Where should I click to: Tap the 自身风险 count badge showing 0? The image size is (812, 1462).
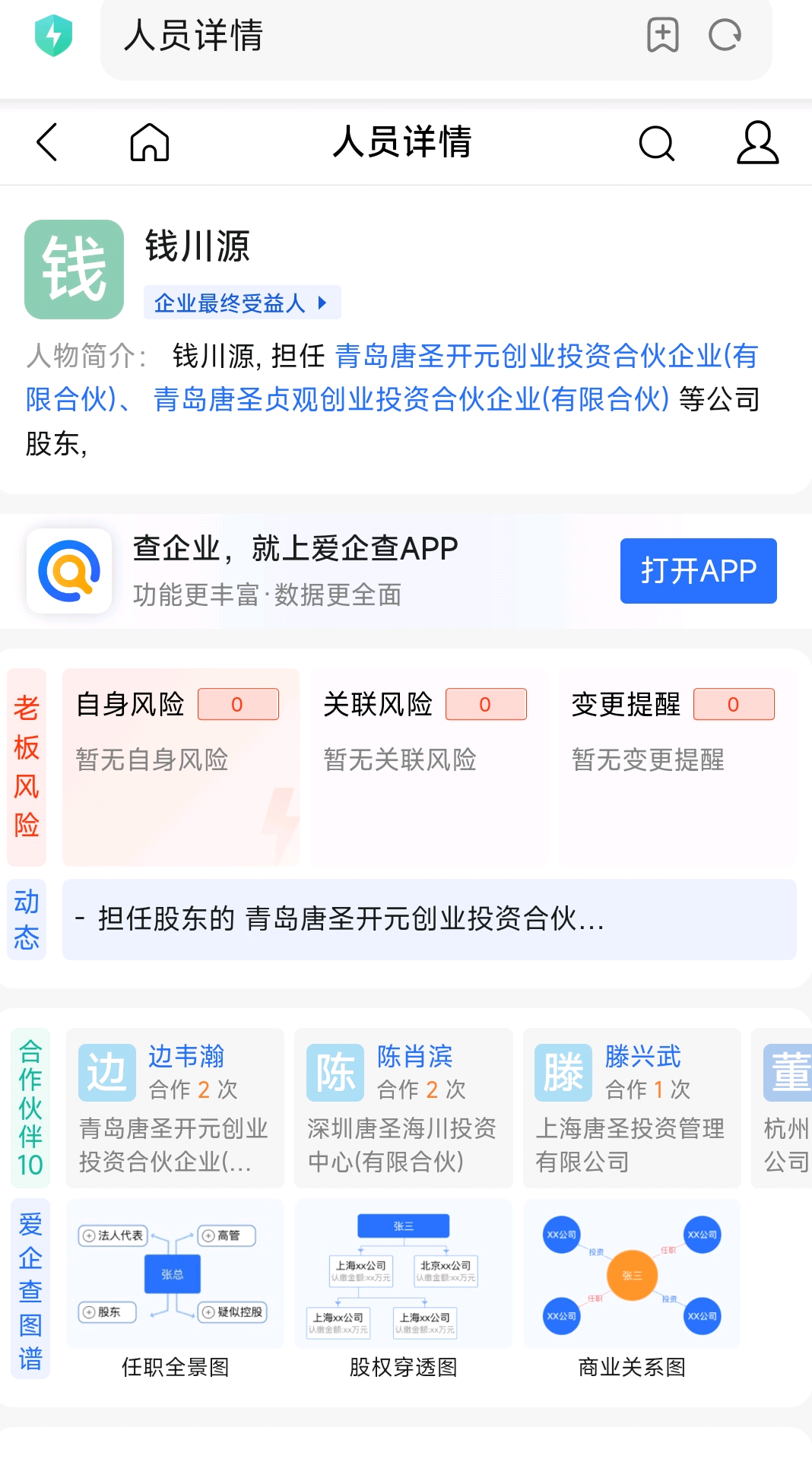(238, 704)
